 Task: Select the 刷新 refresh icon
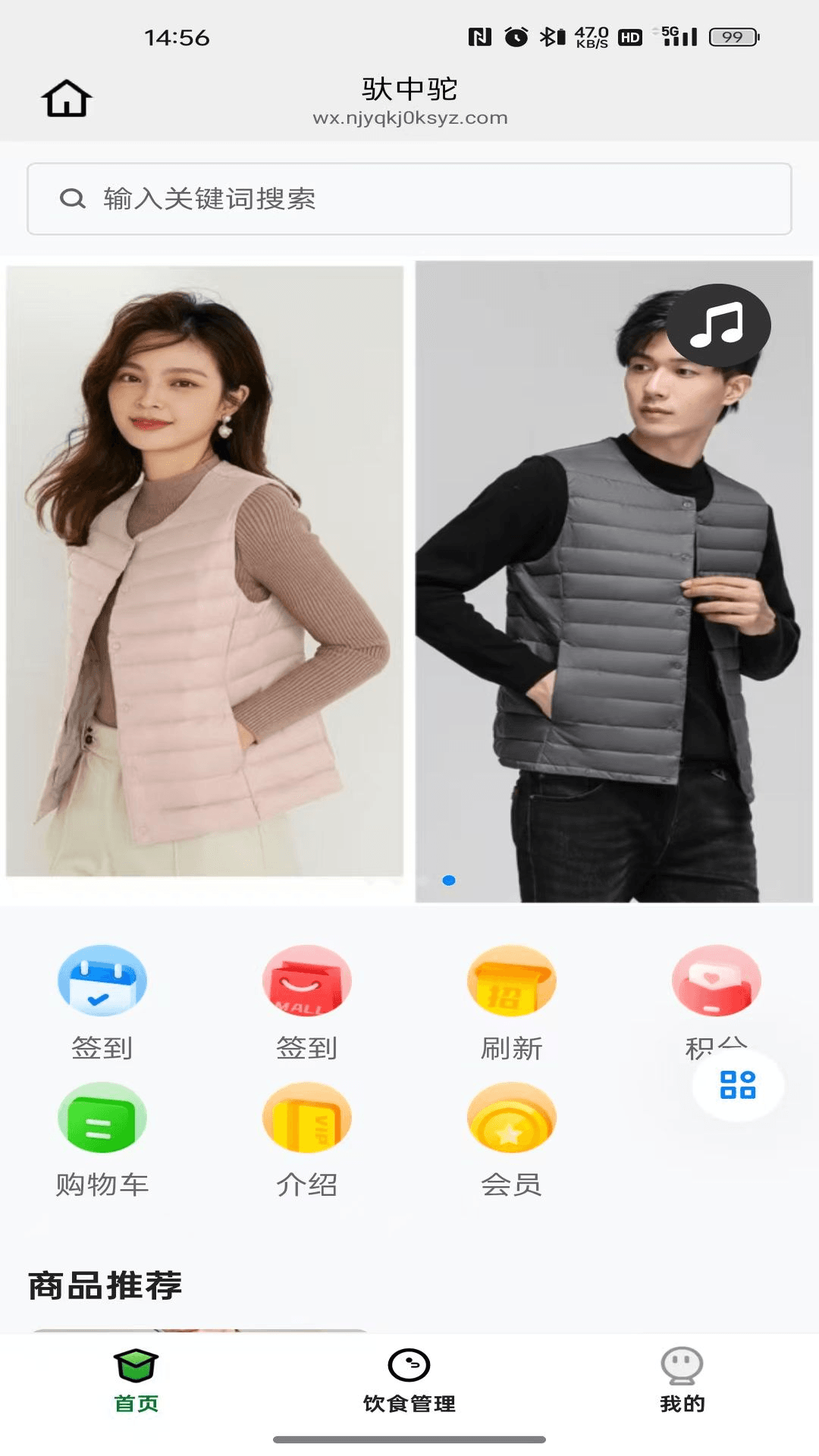pos(512,981)
